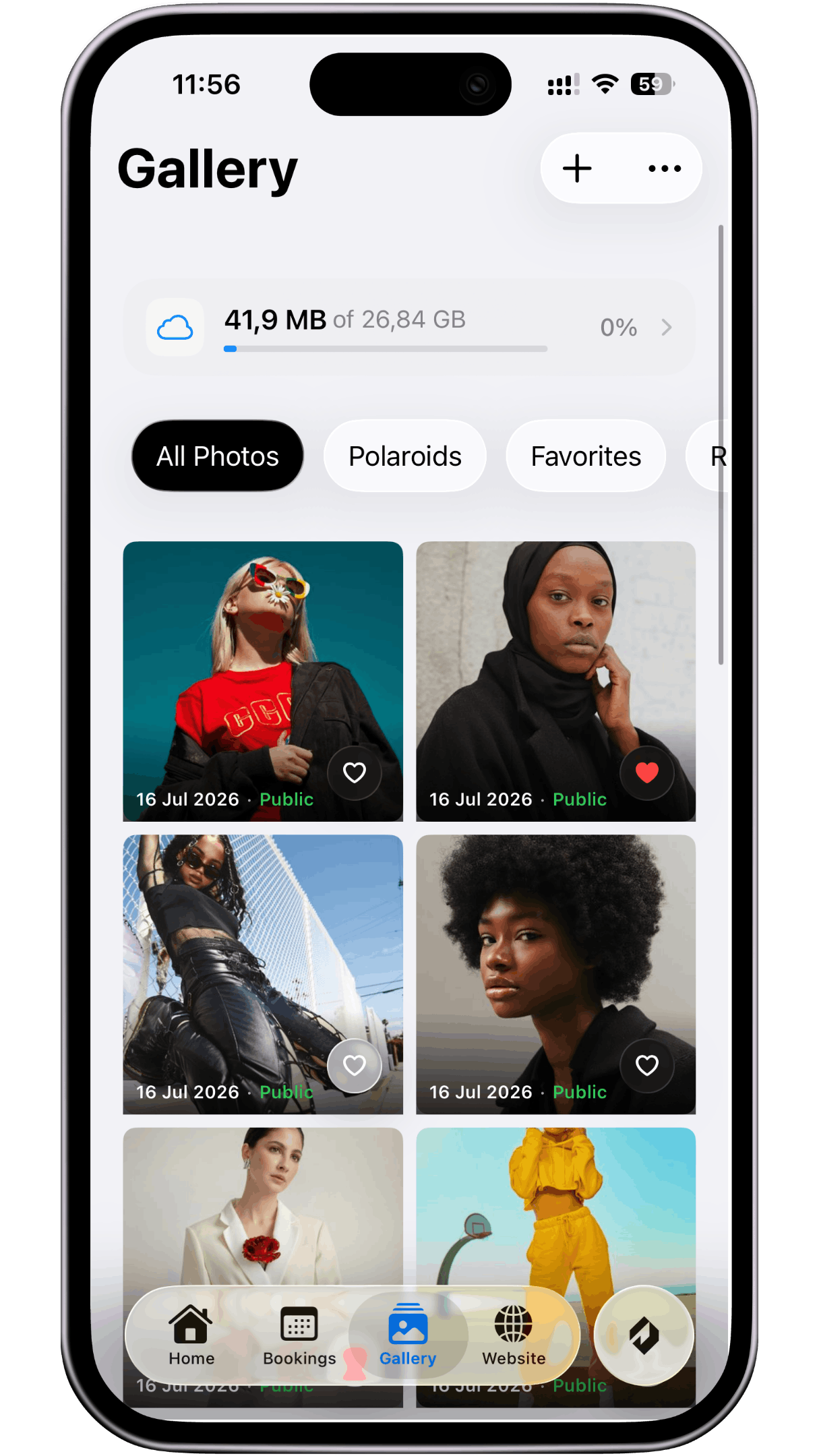Open the Website tab

[514, 1335]
